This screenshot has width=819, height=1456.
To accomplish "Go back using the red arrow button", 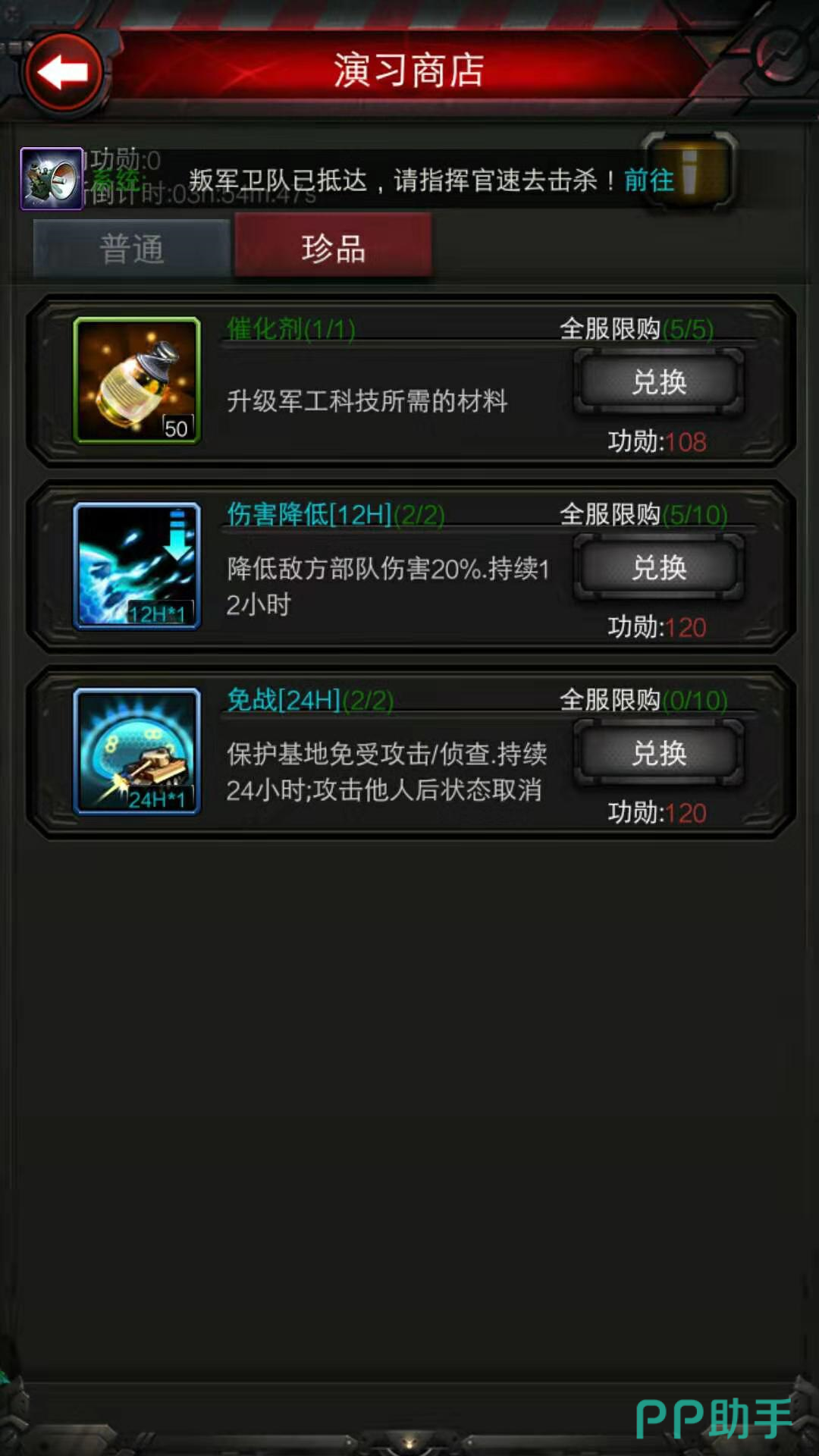I will point(64,73).
